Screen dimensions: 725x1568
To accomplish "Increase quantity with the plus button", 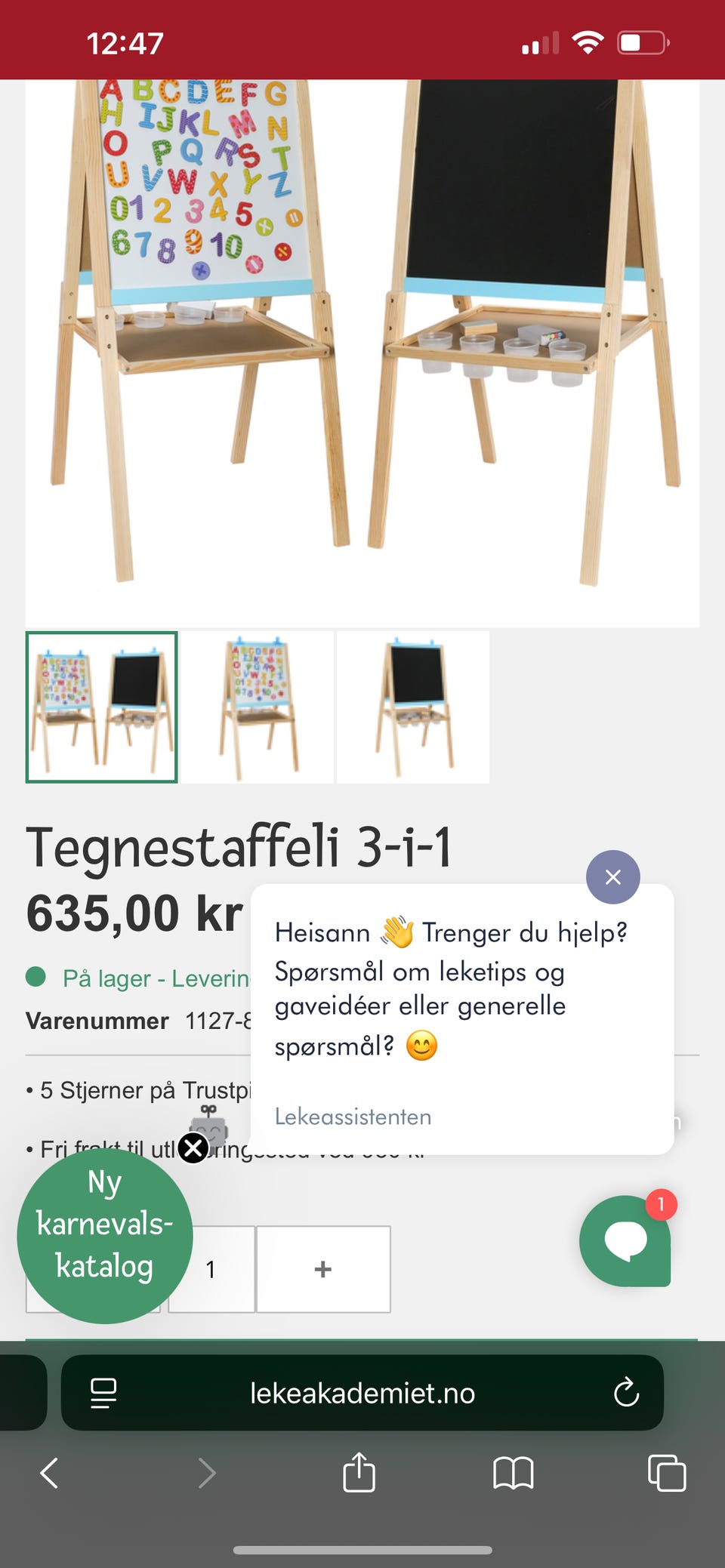I will point(323,1268).
